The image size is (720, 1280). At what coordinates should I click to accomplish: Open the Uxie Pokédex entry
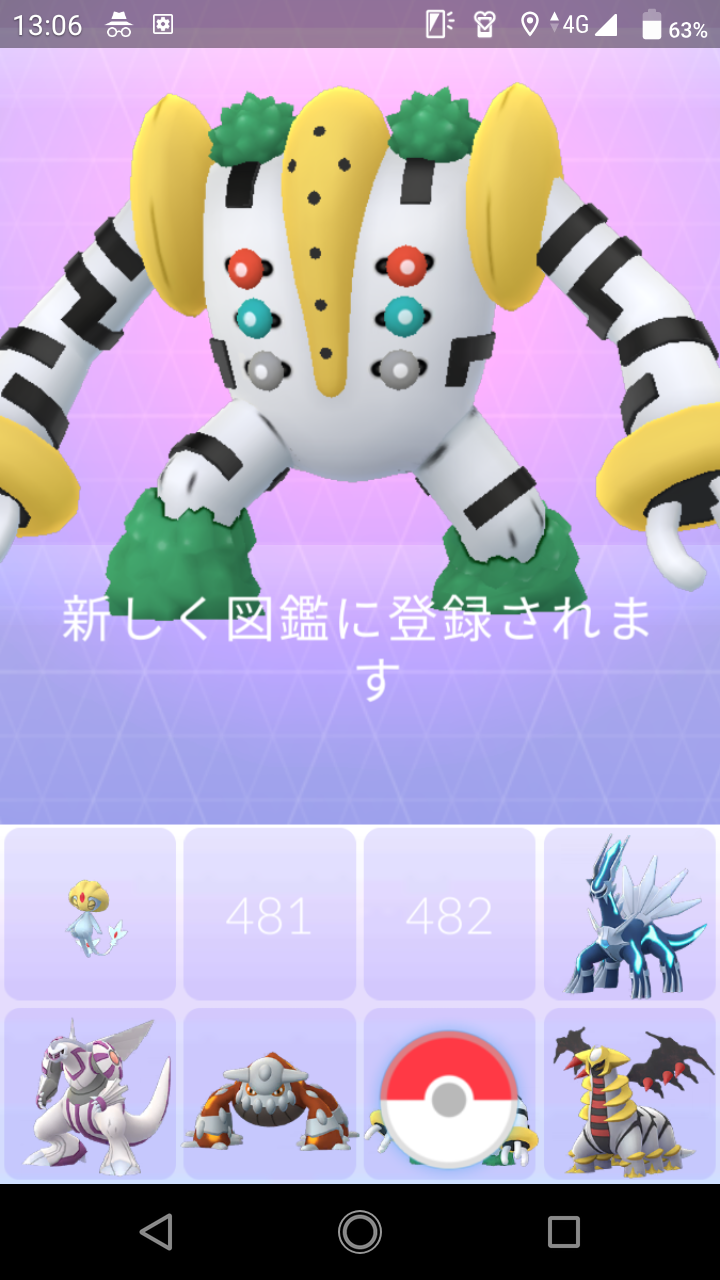tap(90, 913)
